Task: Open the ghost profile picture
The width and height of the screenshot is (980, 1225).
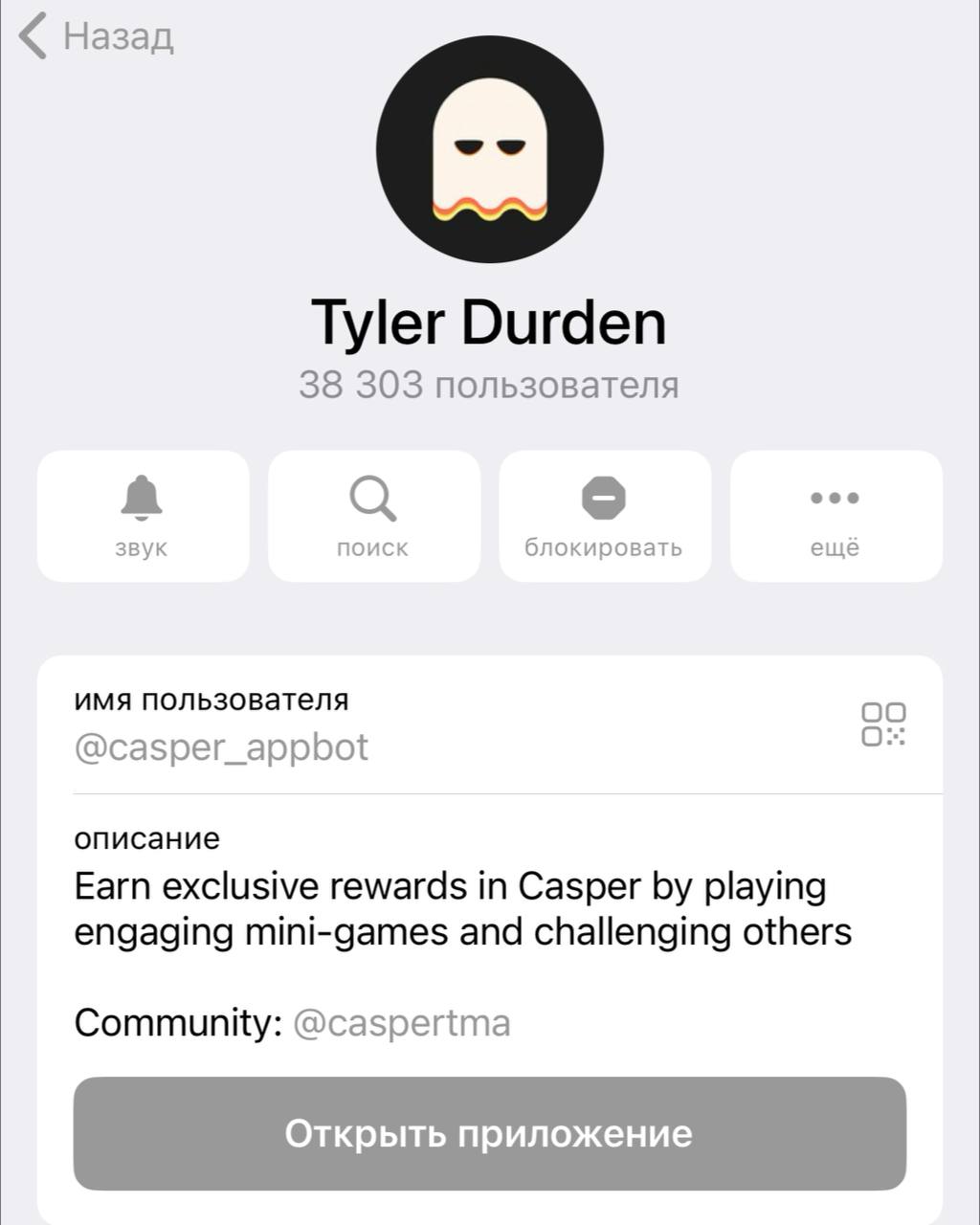Action: pos(489,149)
